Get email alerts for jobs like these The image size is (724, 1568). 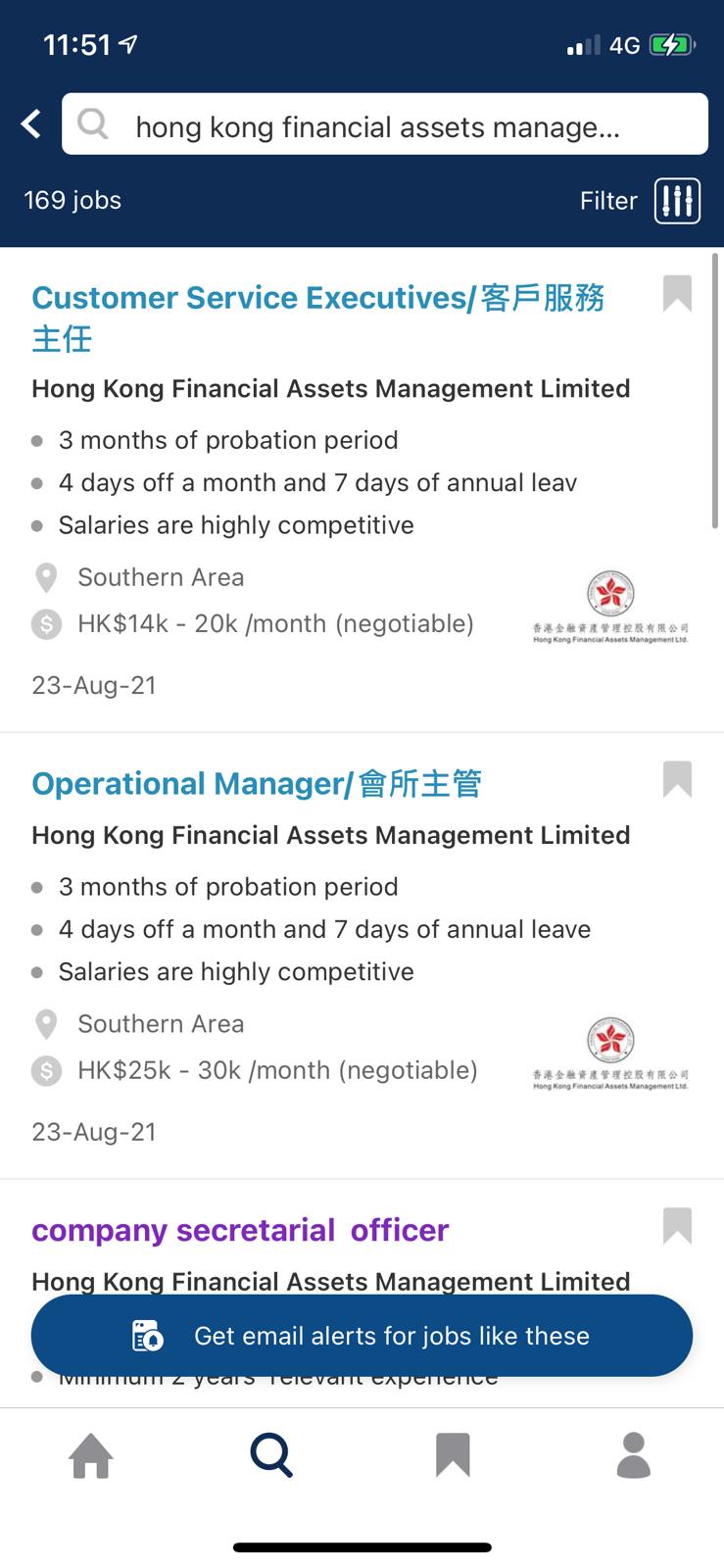362,1336
